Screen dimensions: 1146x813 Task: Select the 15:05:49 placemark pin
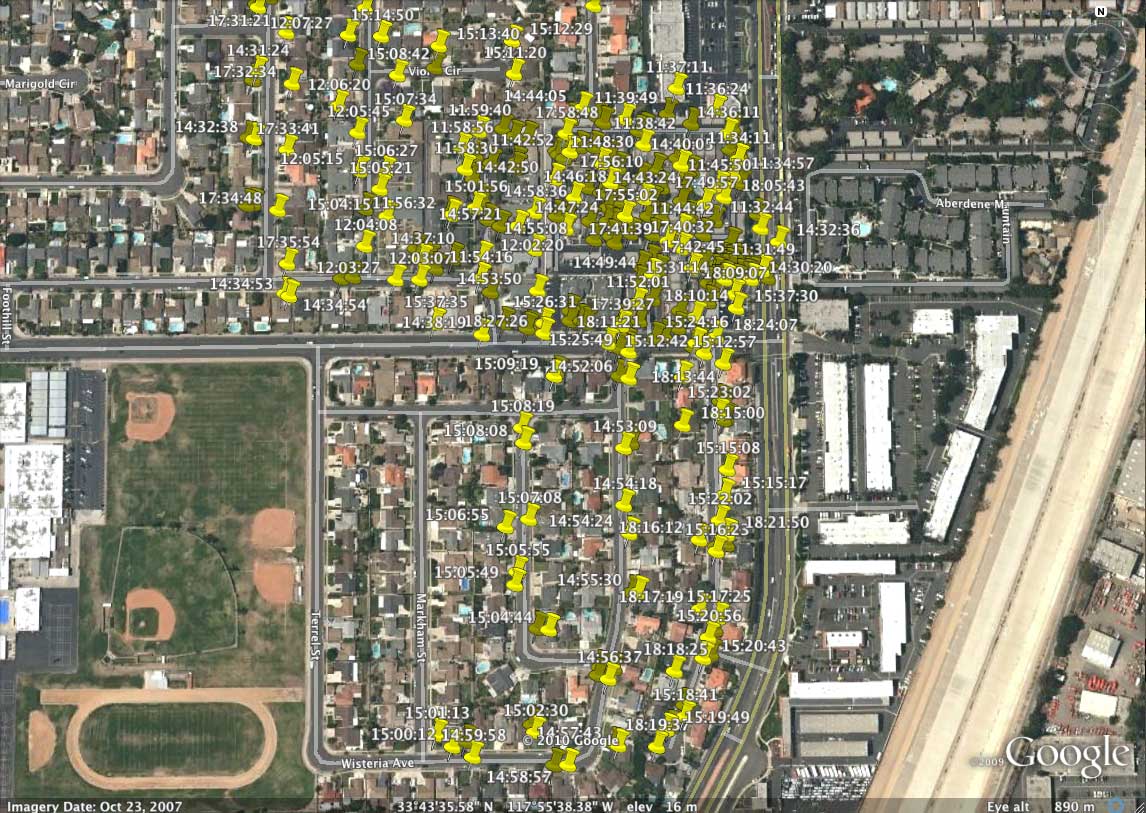click(x=516, y=577)
